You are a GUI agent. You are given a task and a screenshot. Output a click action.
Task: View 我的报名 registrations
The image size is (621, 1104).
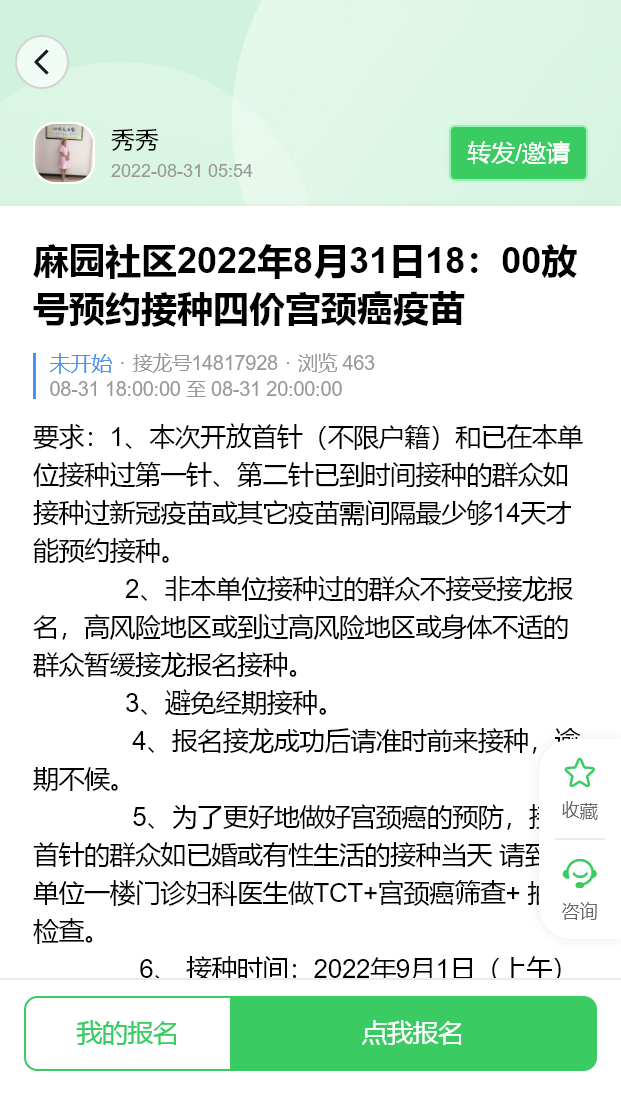click(x=128, y=1033)
